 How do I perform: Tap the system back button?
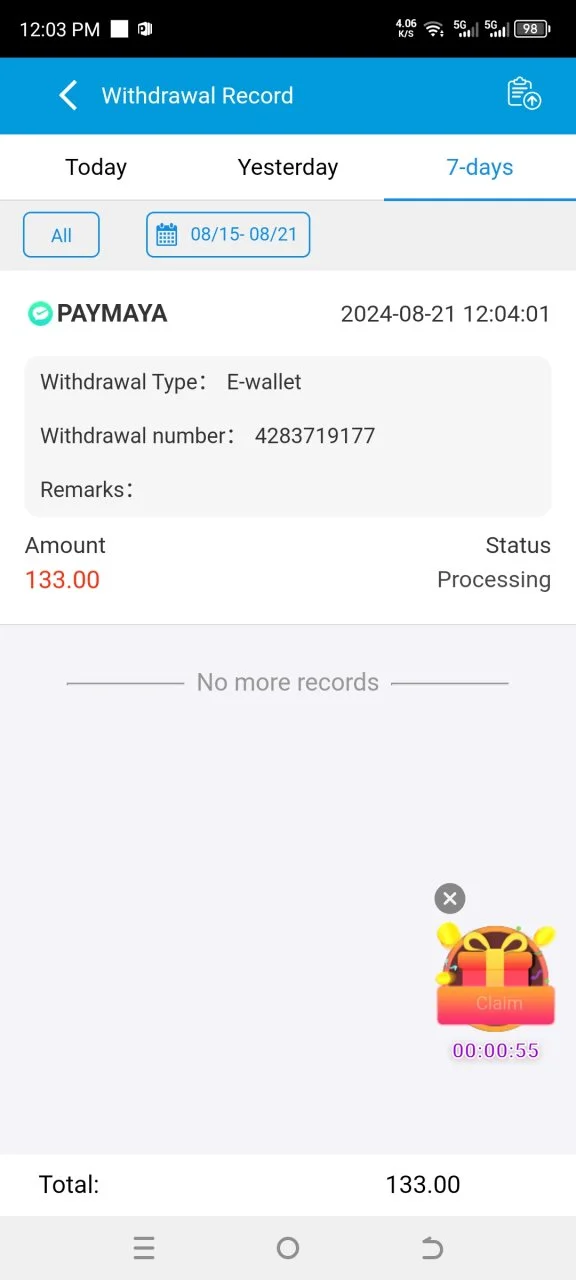coord(431,1248)
